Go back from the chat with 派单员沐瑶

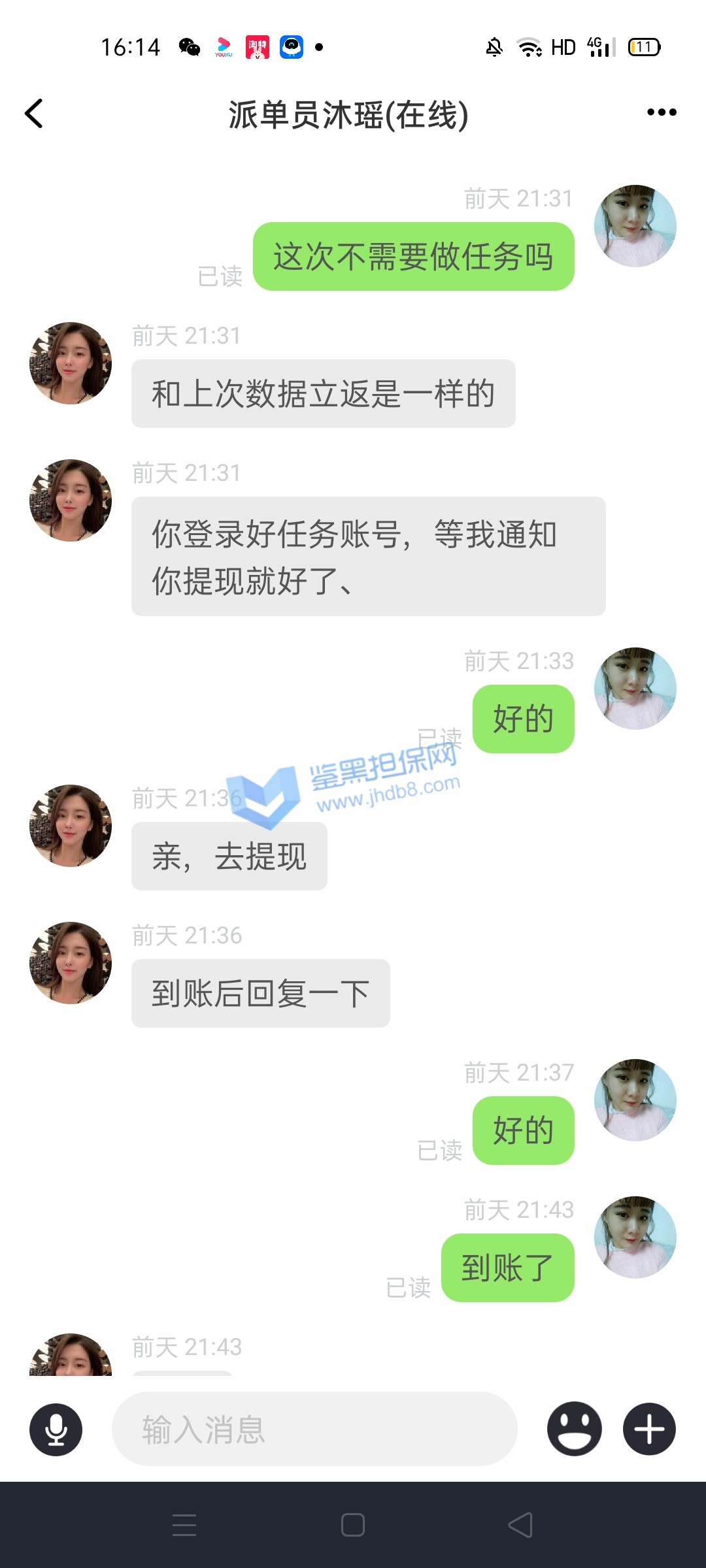click(x=34, y=114)
